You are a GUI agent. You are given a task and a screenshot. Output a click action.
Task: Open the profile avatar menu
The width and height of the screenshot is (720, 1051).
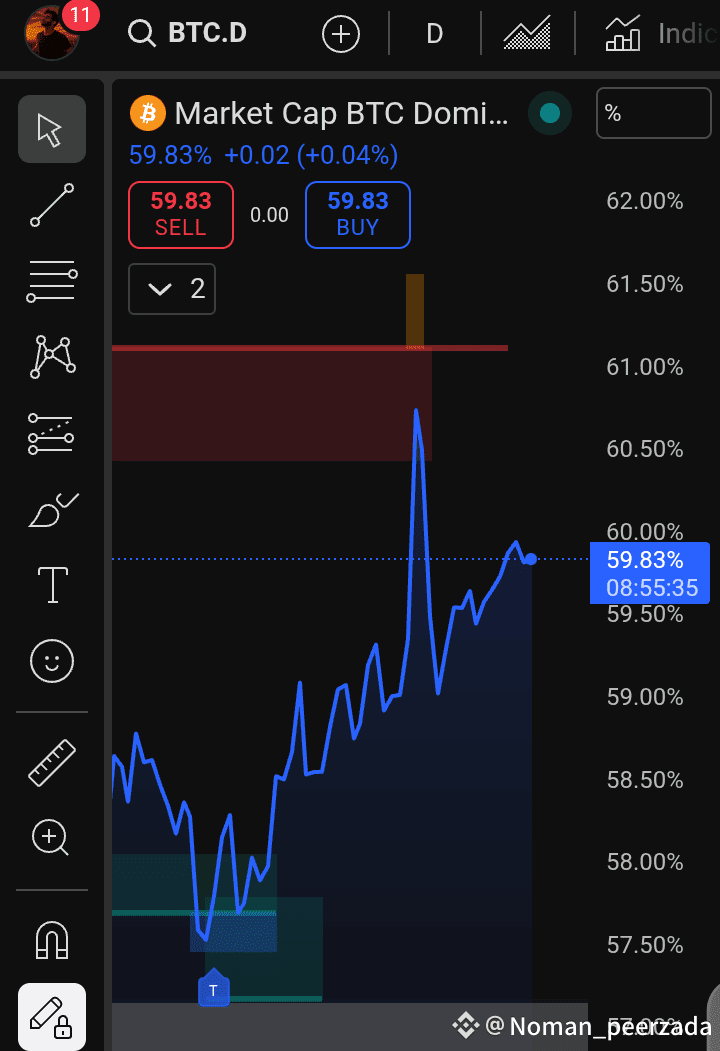pyautogui.click(x=52, y=32)
